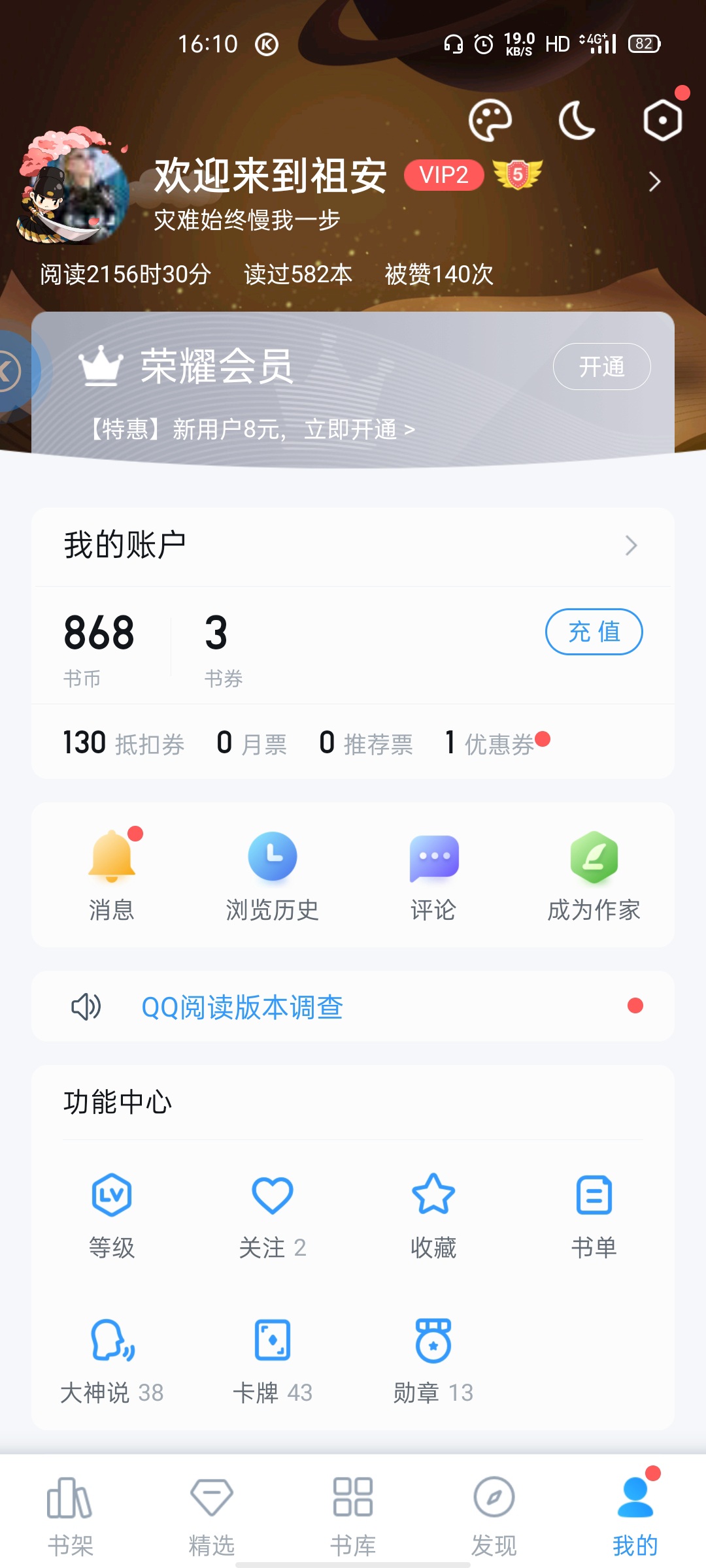Tap 开通 to activate 荣耀会员

[x=601, y=367]
